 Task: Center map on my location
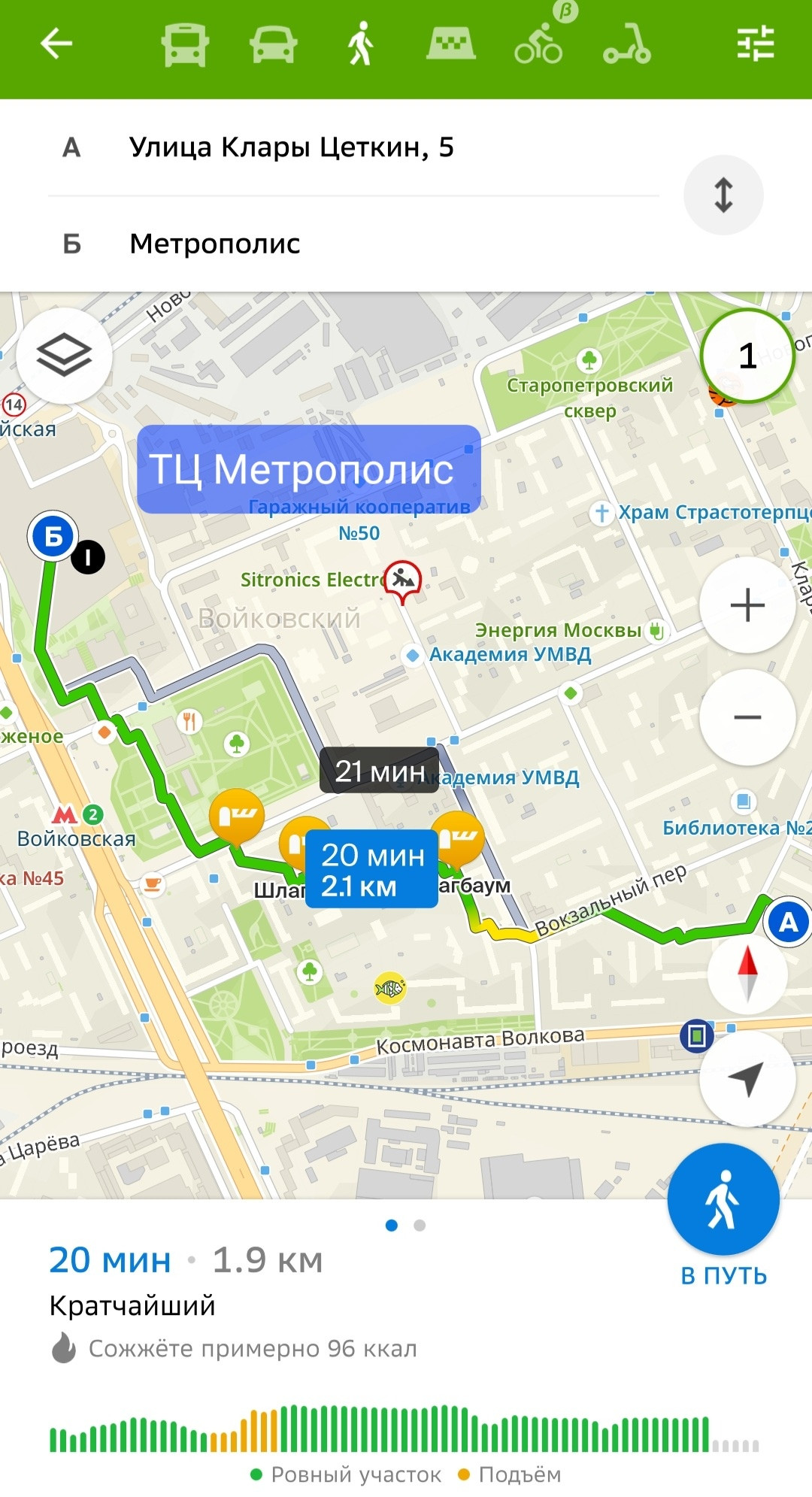(x=747, y=1079)
